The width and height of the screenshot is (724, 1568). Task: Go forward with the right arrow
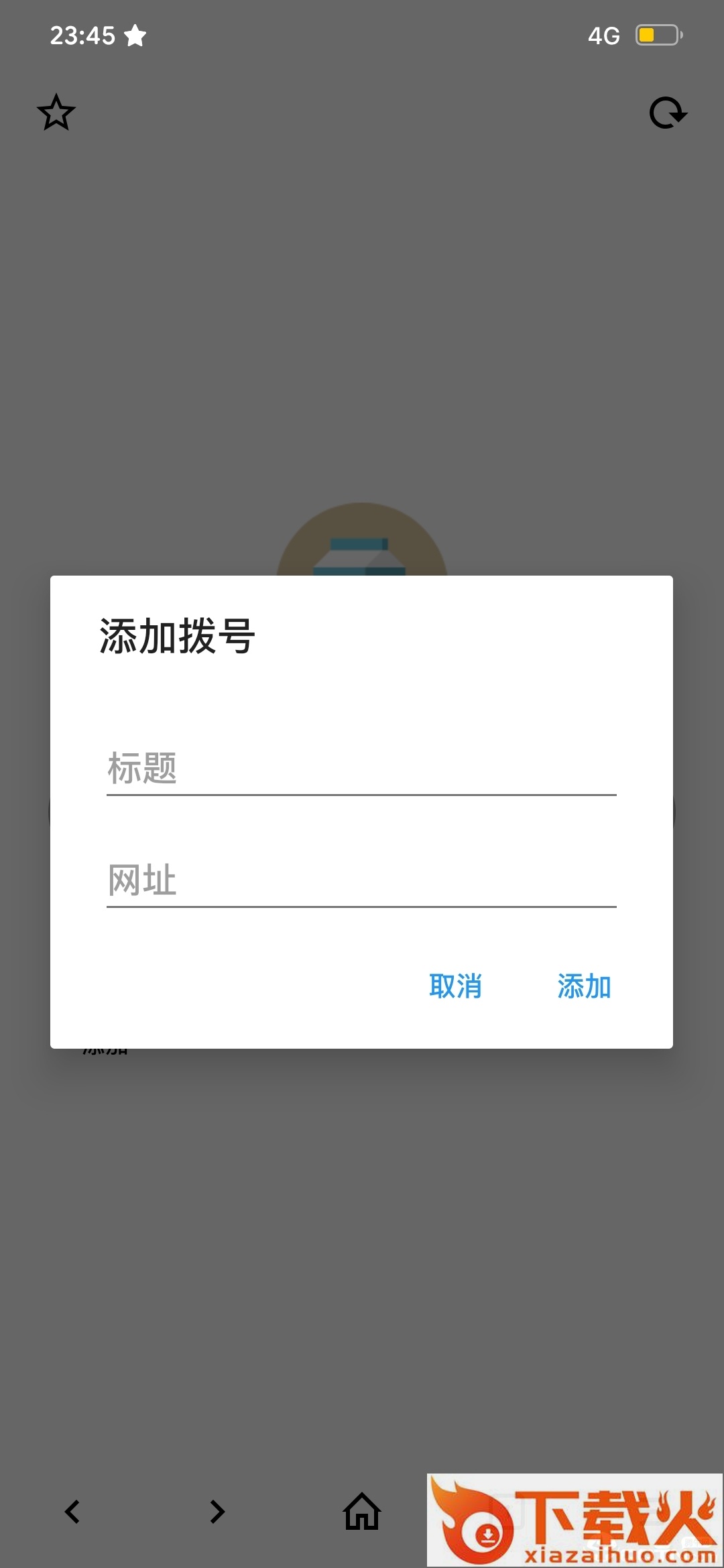coord(217,1512)
